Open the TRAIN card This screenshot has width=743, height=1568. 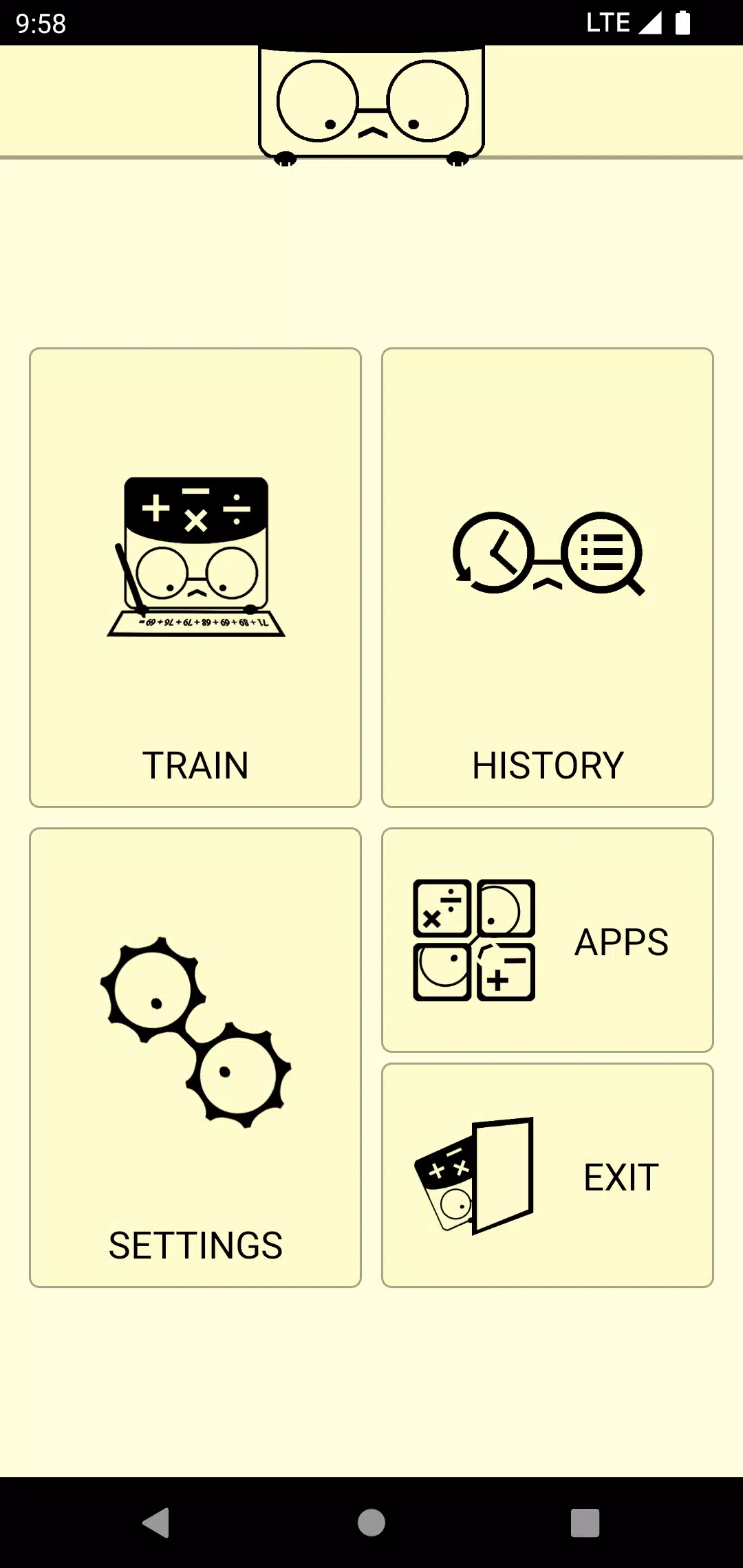coord(196,578)
